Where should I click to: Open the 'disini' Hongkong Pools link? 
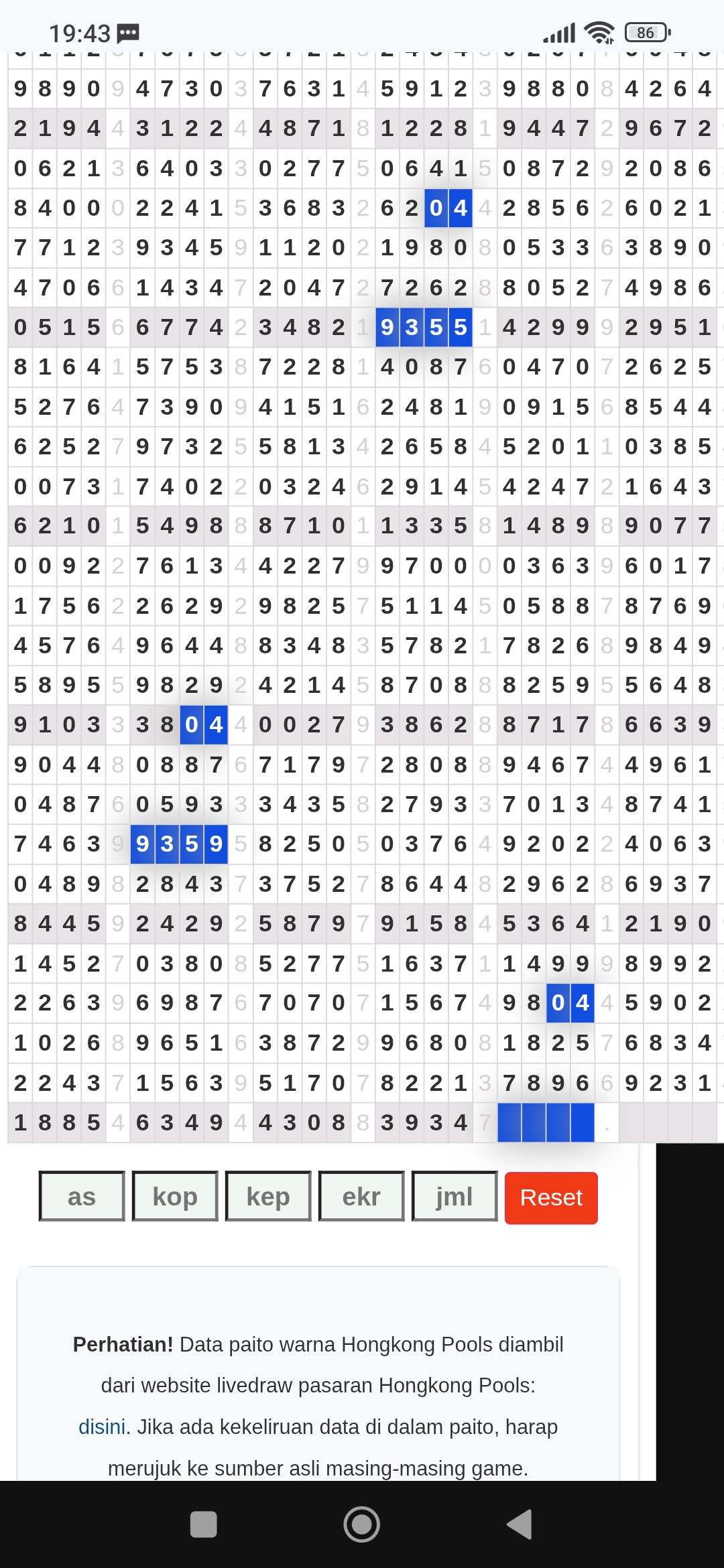[x=102, y=1427]
